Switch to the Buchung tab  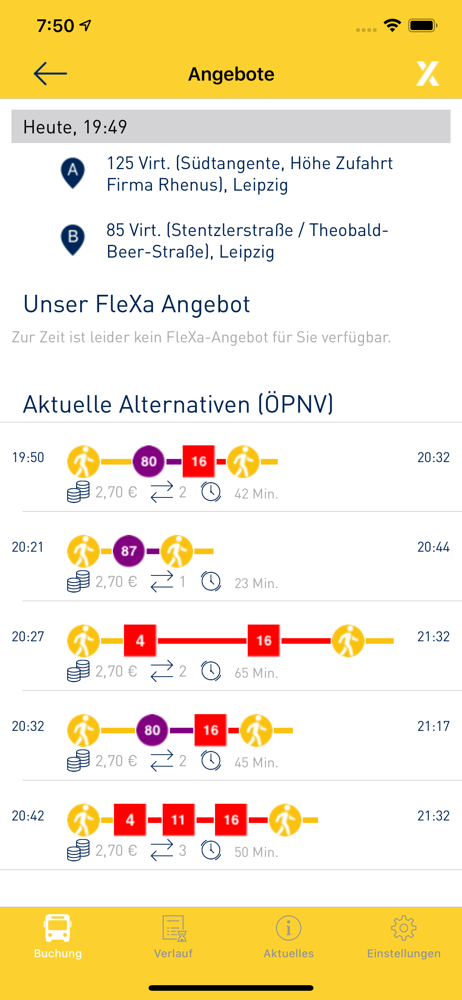pos(58,937)
